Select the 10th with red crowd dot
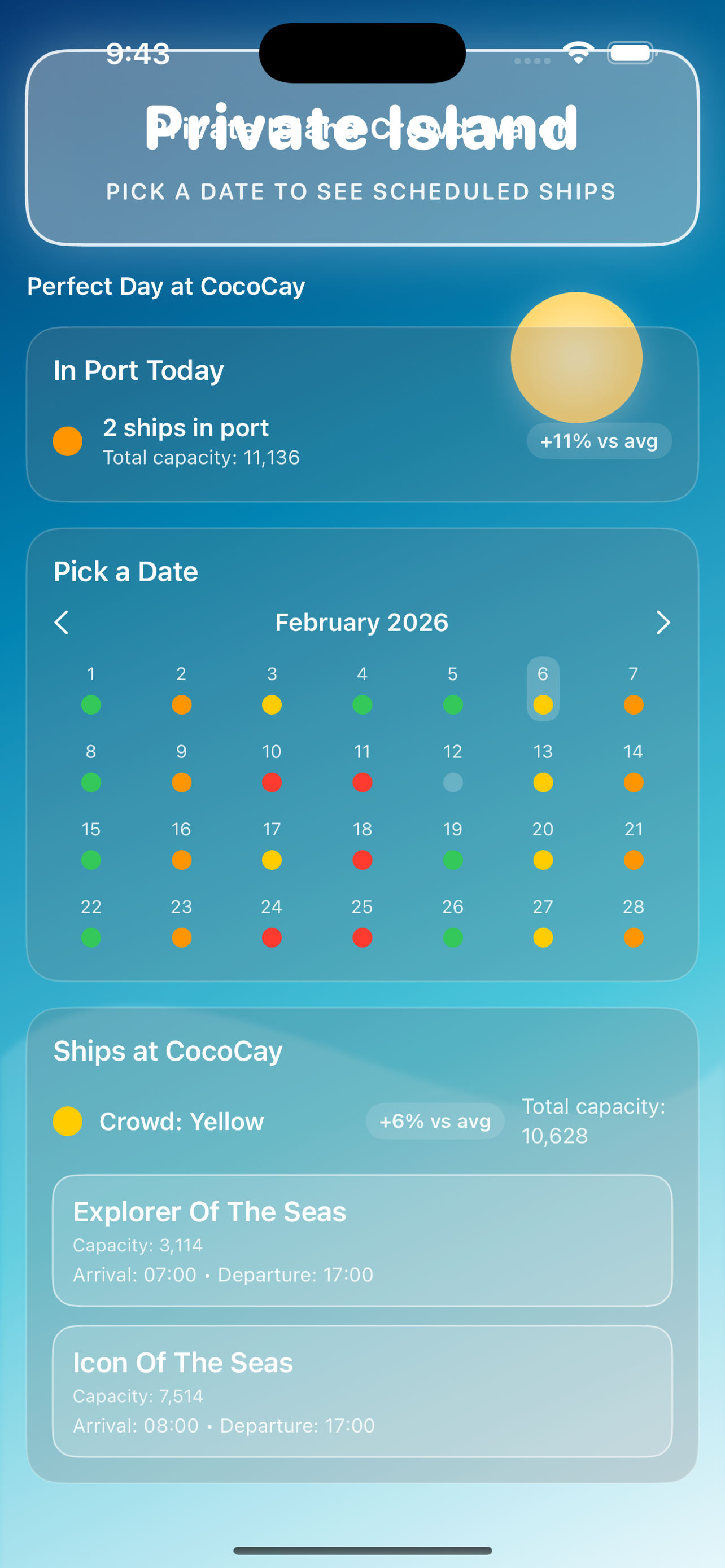 272,767
